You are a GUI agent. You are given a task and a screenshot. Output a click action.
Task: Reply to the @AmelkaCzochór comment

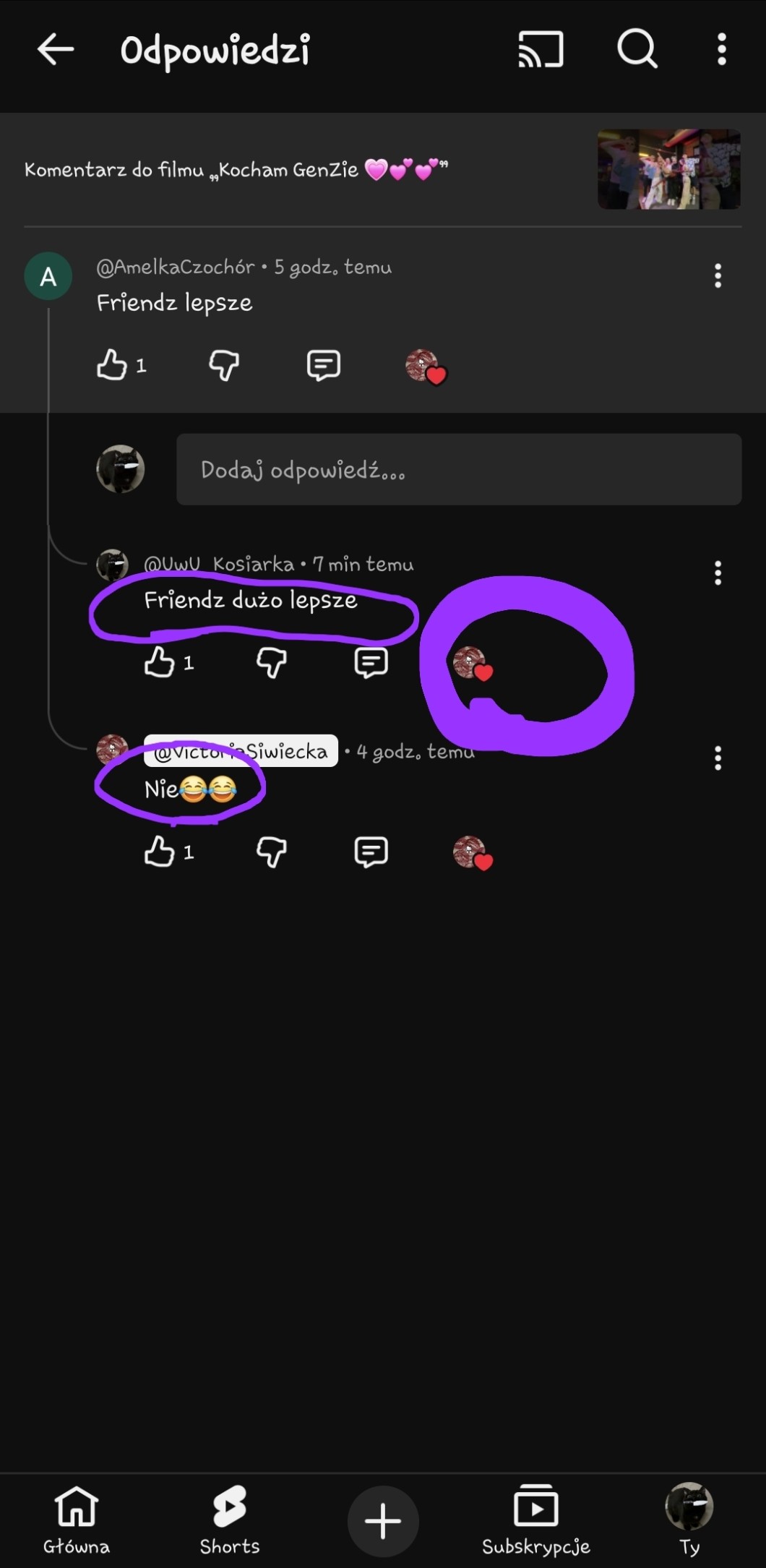coord(323,365)
